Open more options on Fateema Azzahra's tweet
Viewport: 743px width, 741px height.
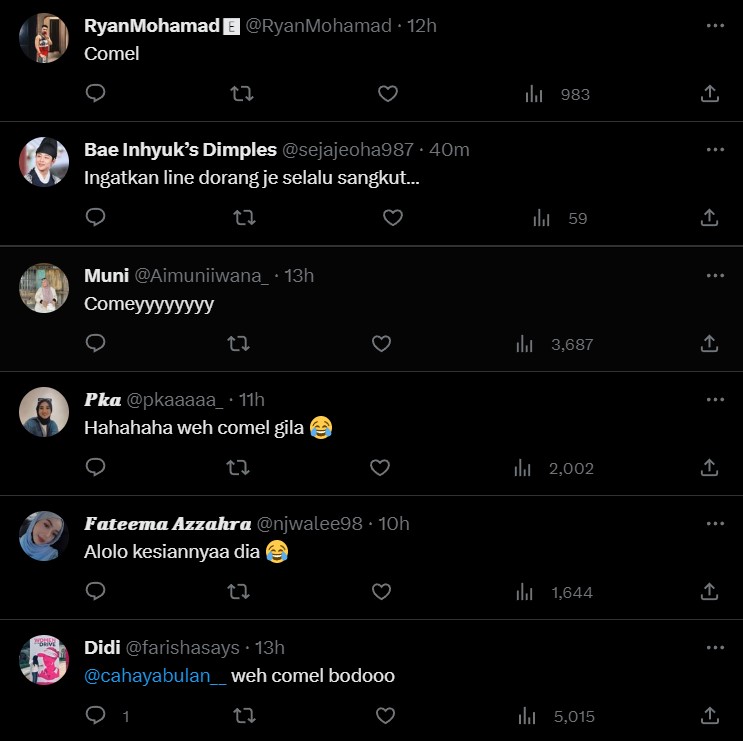pos(714,524)
